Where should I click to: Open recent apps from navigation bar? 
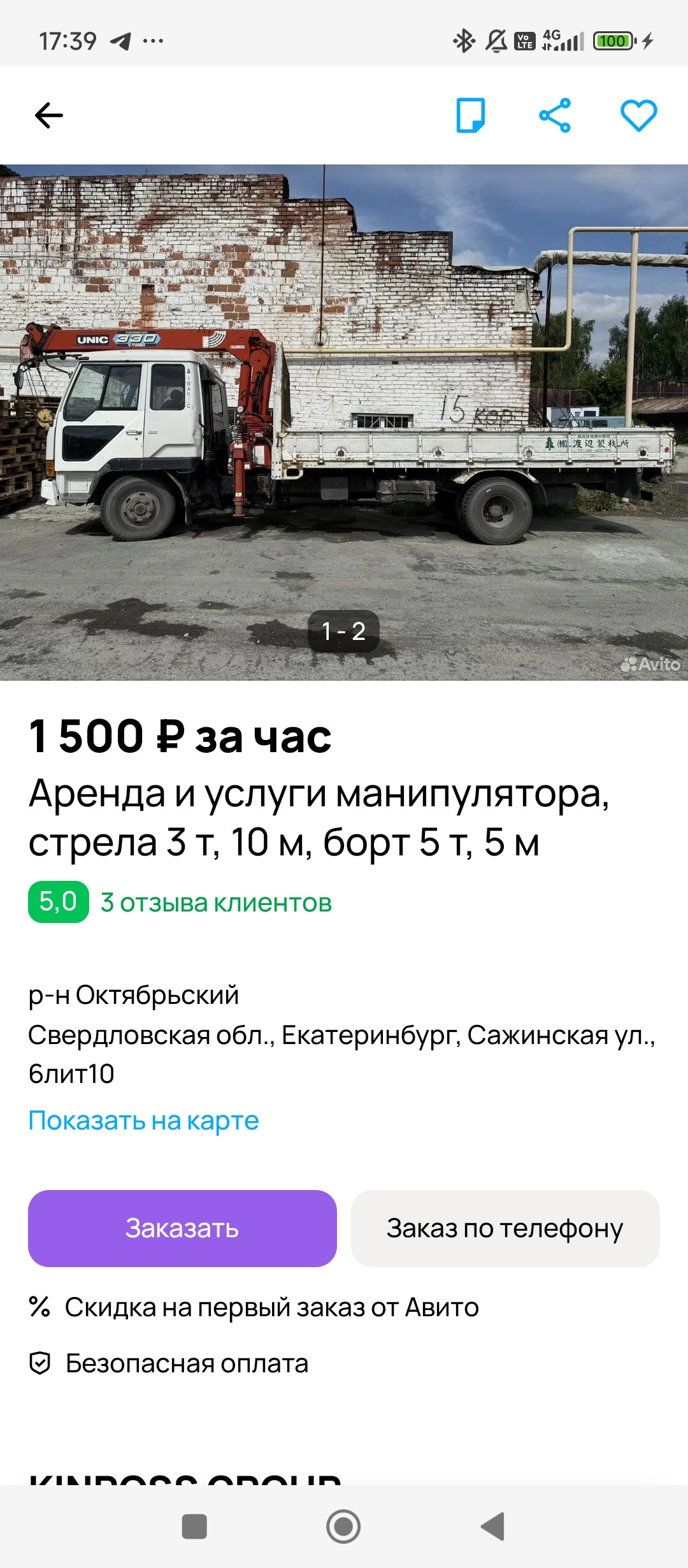click(194, 1527)
